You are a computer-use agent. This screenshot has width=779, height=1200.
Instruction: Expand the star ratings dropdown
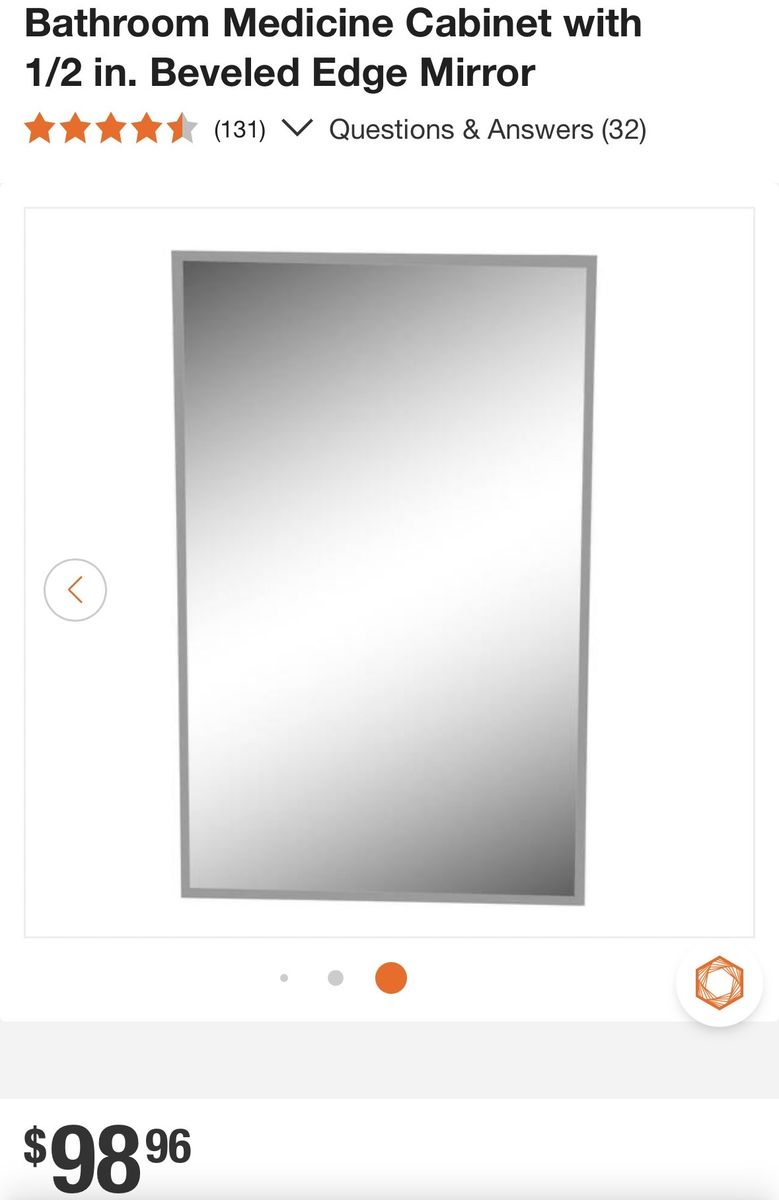pos(298,129)
